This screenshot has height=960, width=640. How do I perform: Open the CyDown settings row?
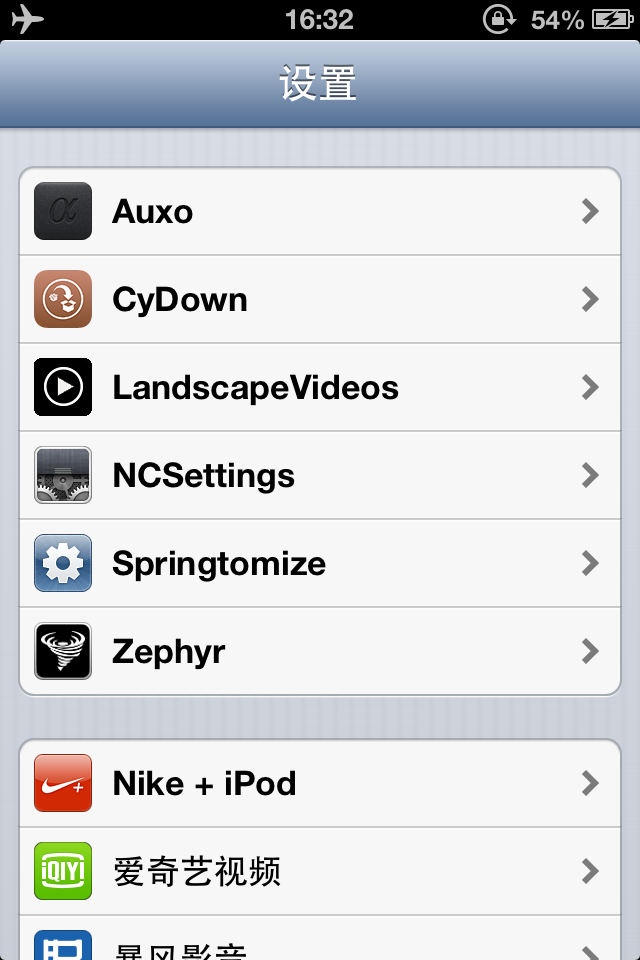[320, 300]
